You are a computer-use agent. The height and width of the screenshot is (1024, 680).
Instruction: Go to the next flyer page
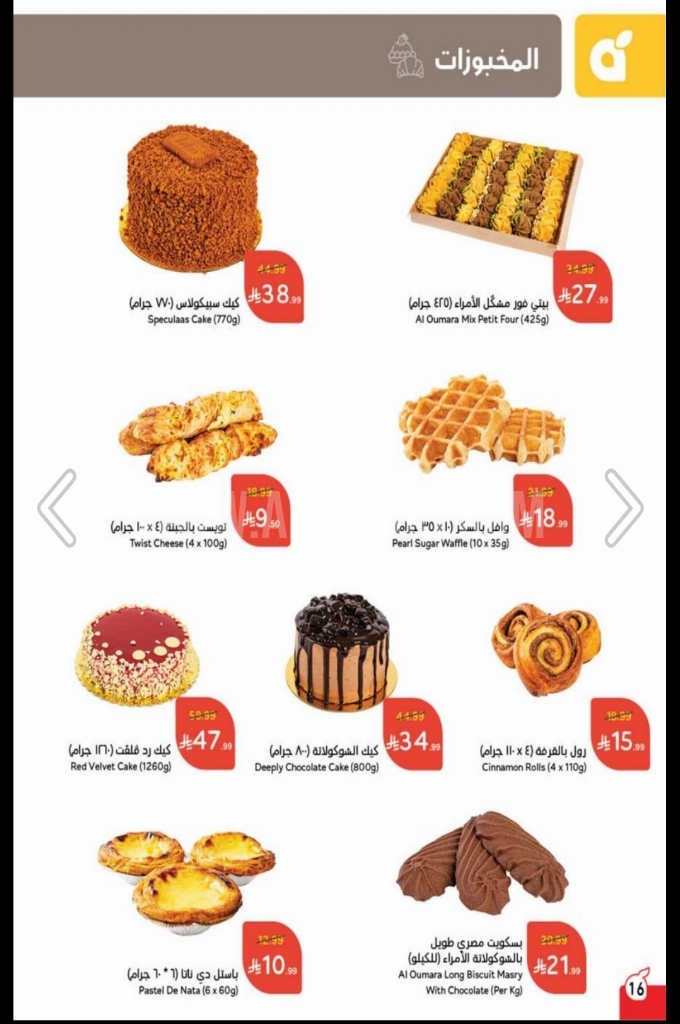point(622,508)
